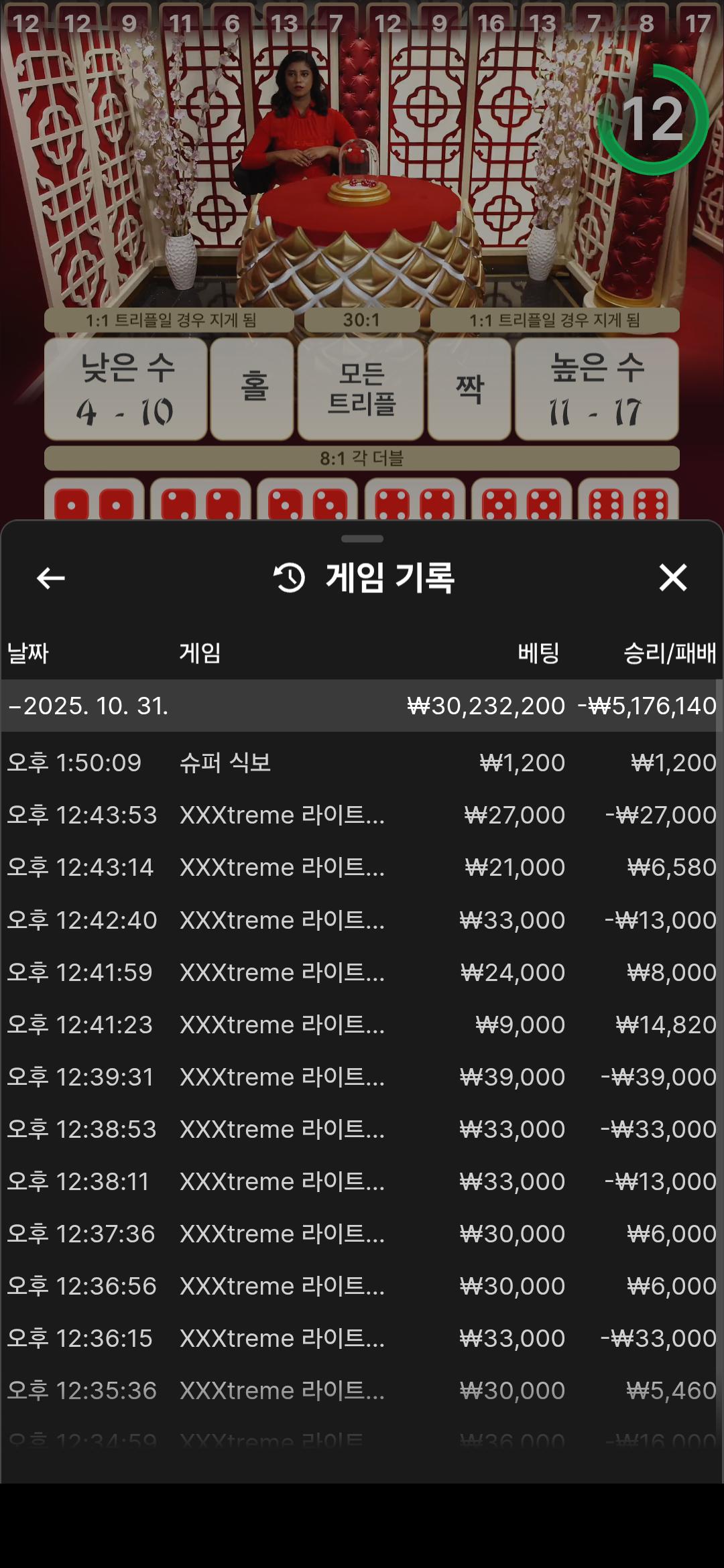Open the 오후 12:41:23 record with ₩14,820 win
The image size is (724, 1568).
pos(362,1024)
